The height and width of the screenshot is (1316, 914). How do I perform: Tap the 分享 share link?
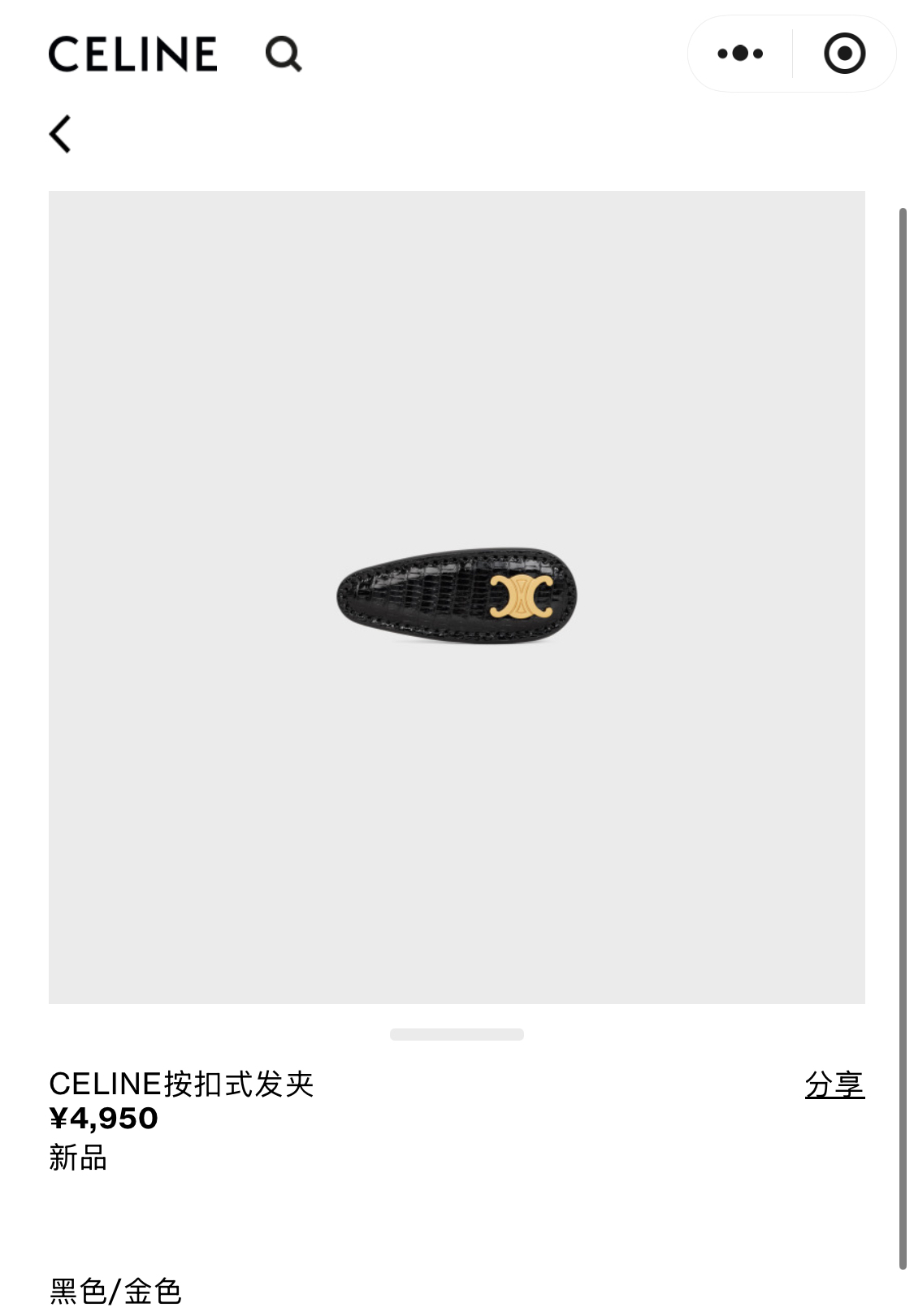pyautogui.click(x=834, y=1084)
